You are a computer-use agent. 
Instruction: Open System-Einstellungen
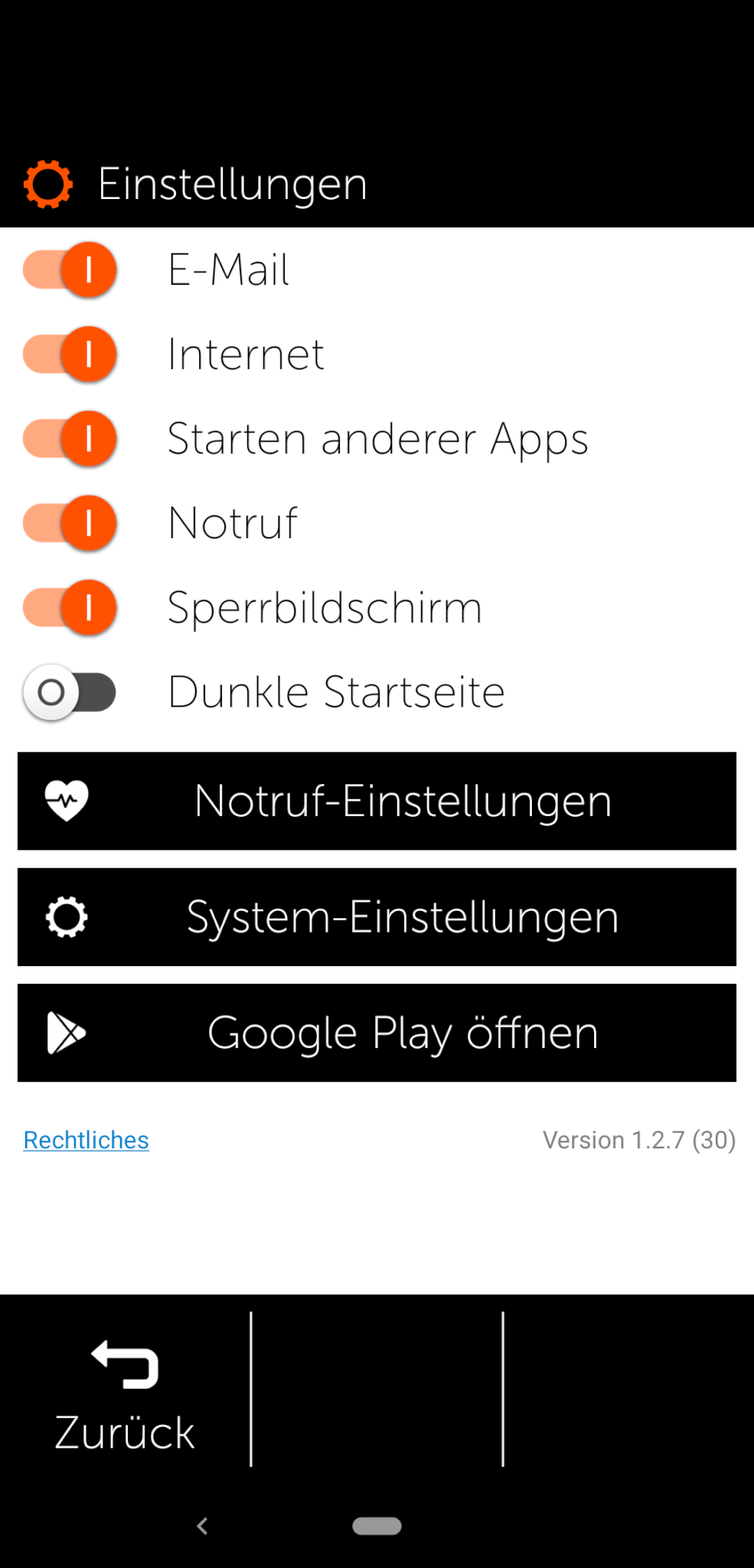coord(377,916)
